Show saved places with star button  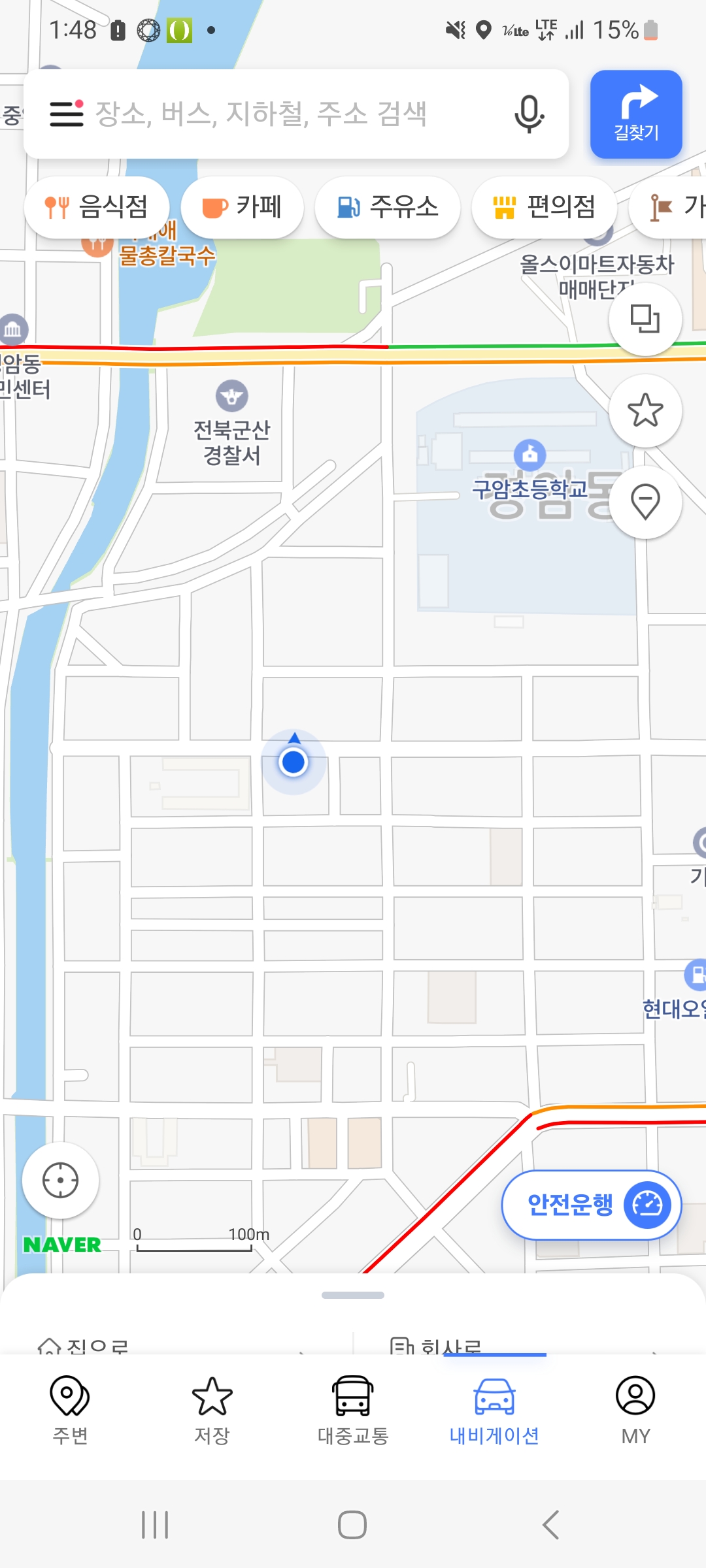pos(645,410)
